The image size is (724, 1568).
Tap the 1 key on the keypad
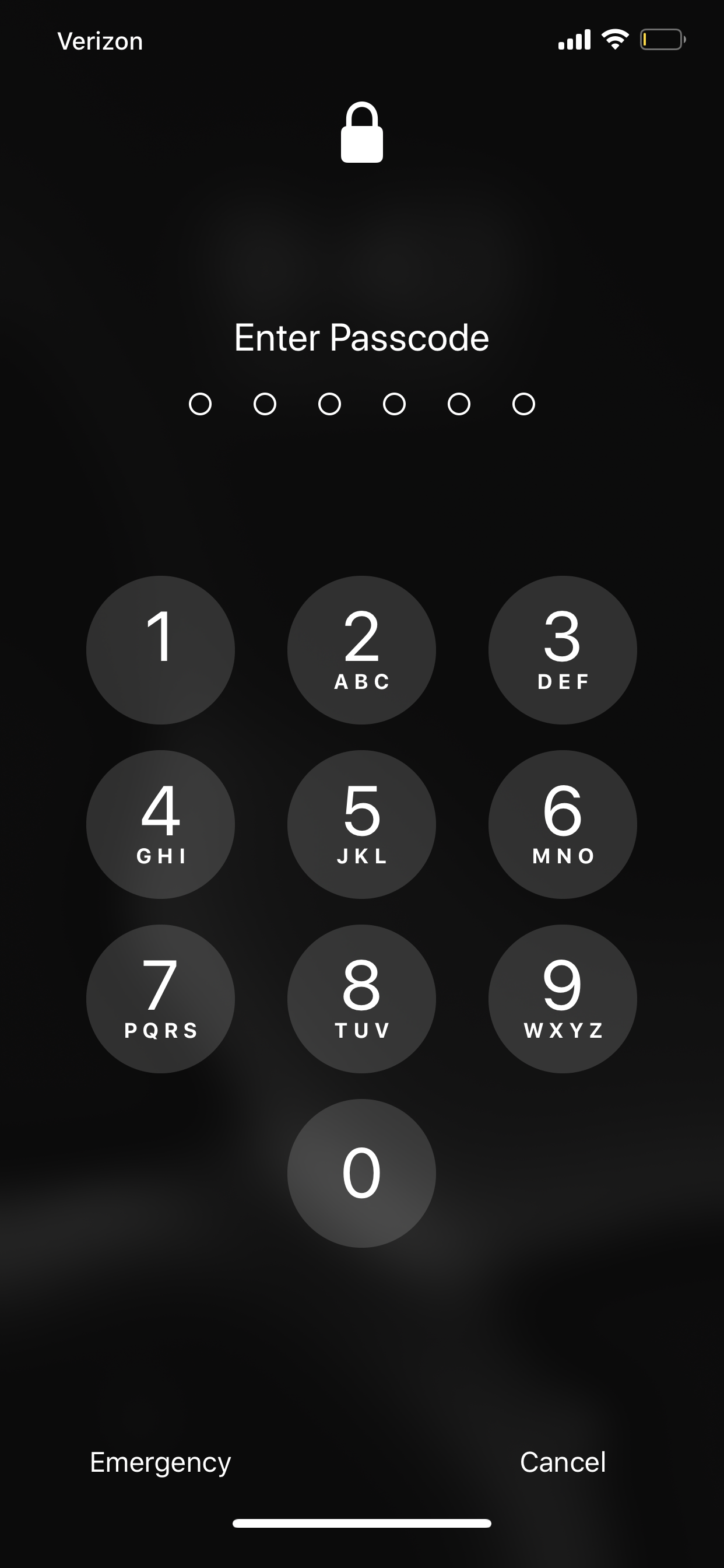pyautogui.click(x=161, y=649)
